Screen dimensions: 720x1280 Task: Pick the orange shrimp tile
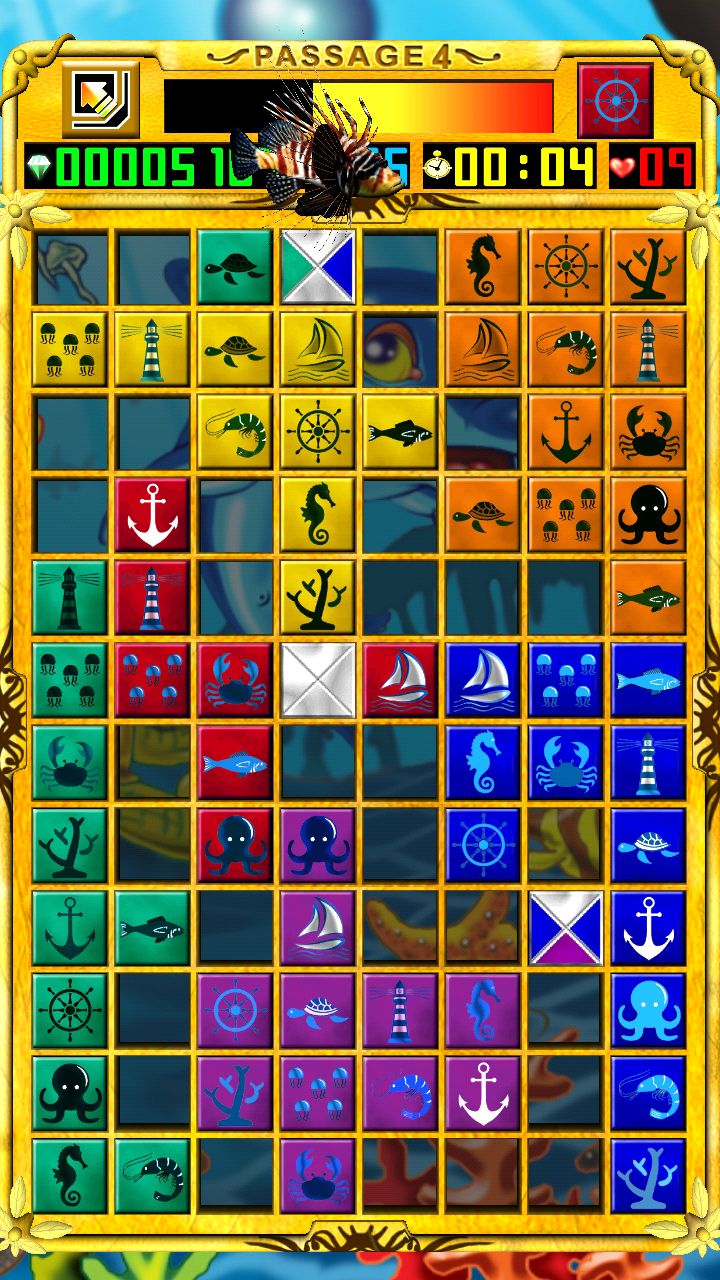point(566,349)
